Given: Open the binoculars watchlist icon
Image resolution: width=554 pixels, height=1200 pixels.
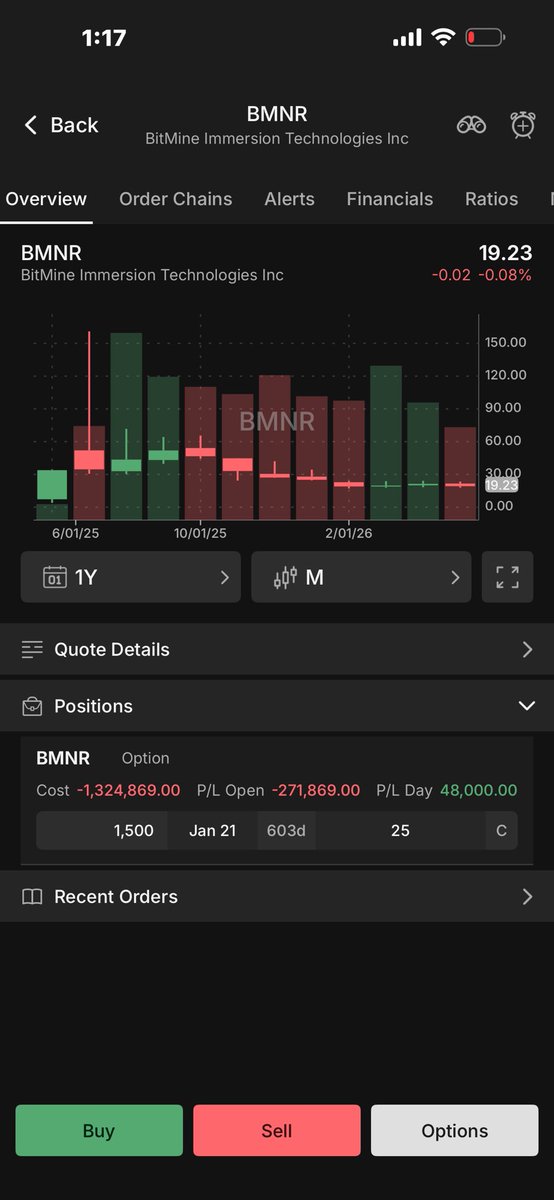Looking at the screenshot, I should (x=471, y=125).
